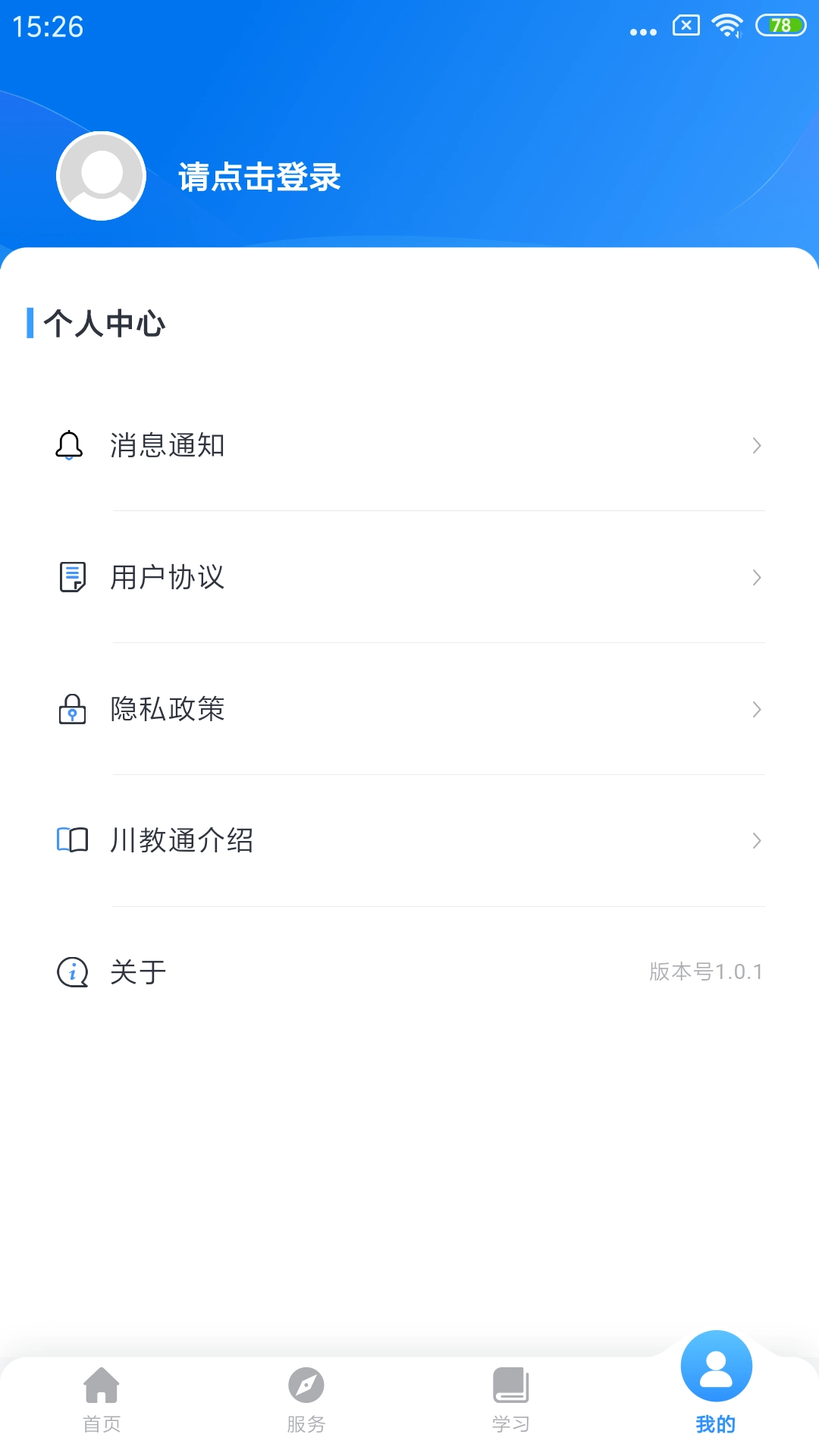Screen dimensions: 819x1456
Task: Select the document icon next to 用户协议
Action: point(71,578)
